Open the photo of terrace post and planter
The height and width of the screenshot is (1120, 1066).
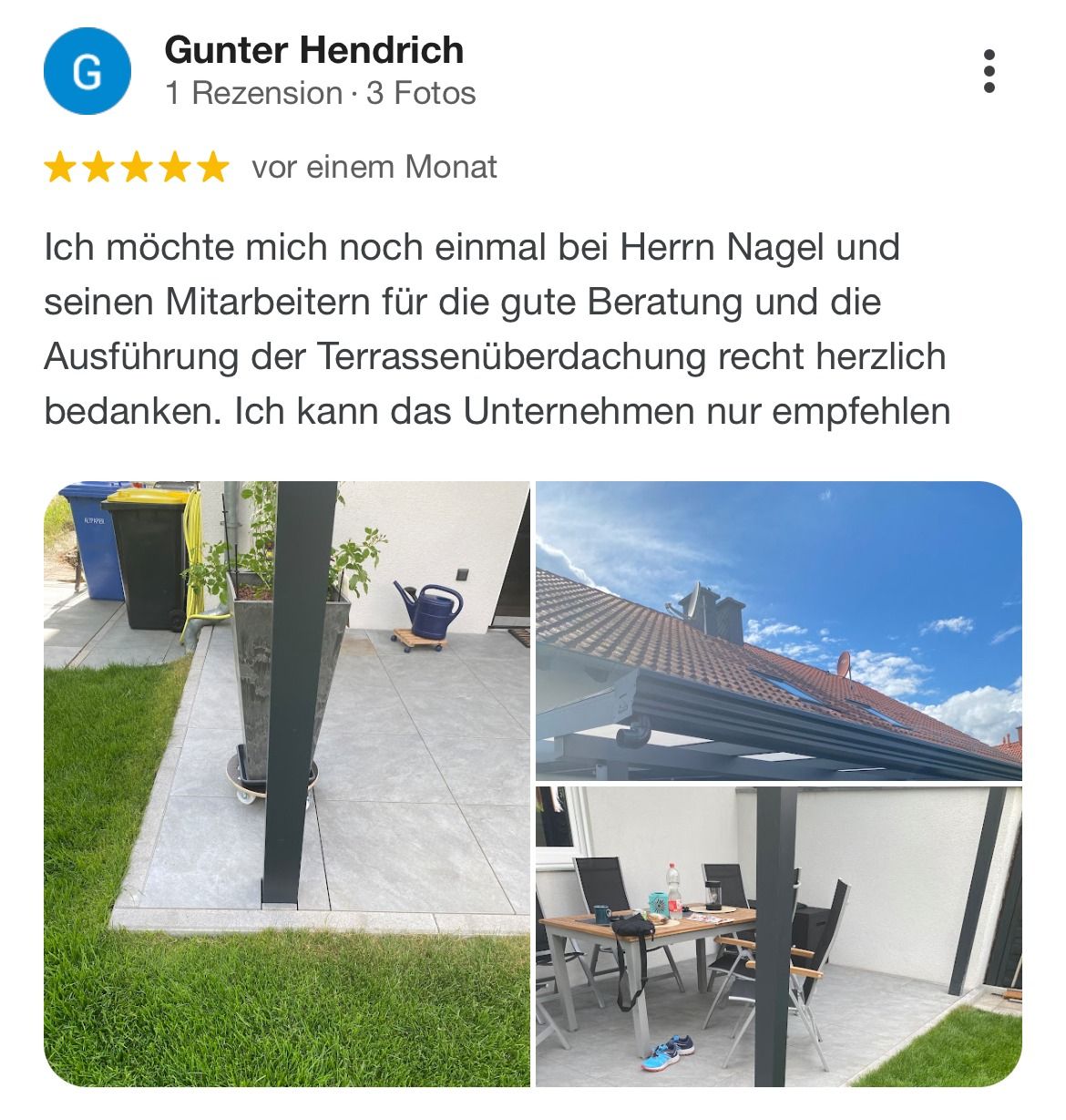coord(286,784)
